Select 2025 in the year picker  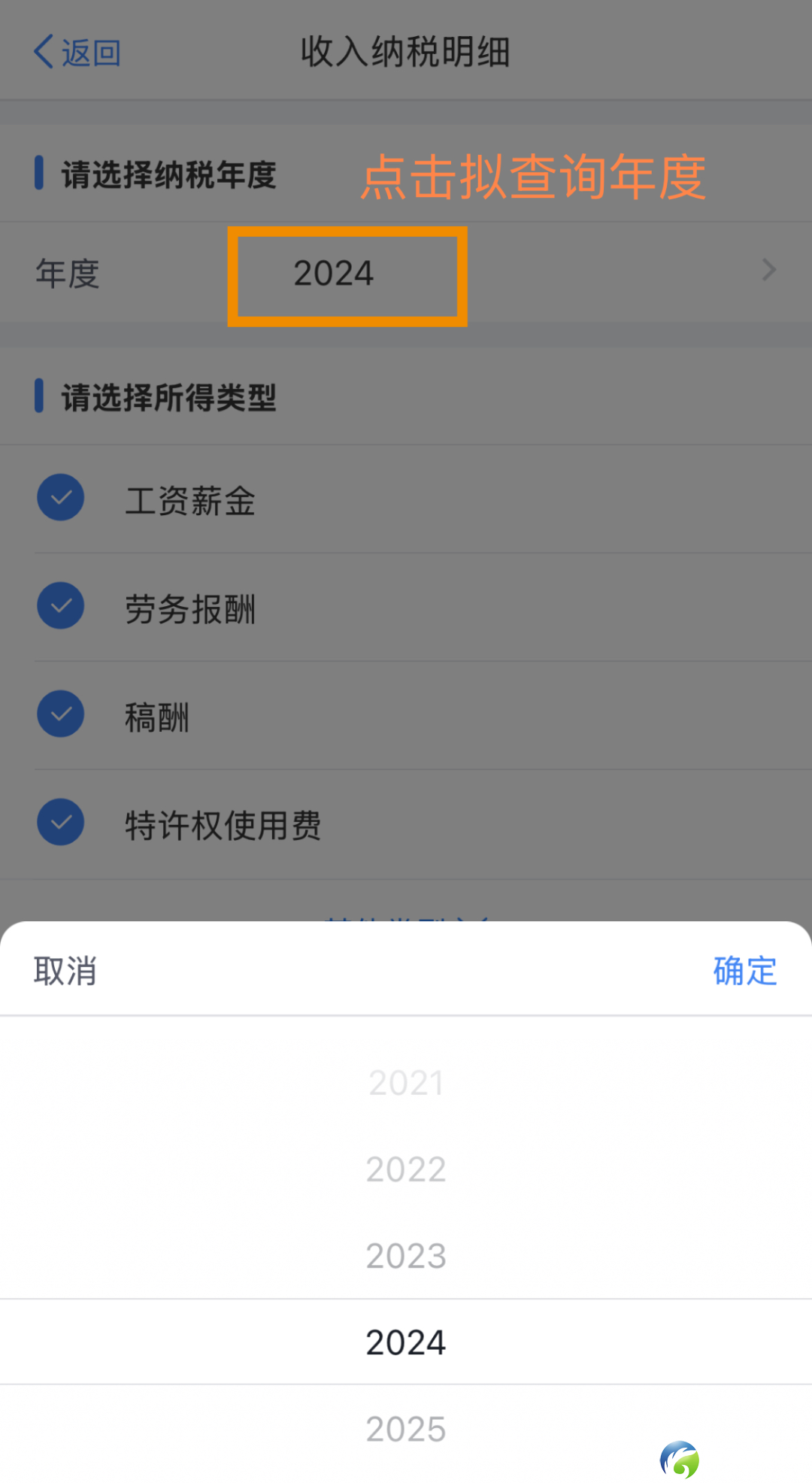[406, 1429]
